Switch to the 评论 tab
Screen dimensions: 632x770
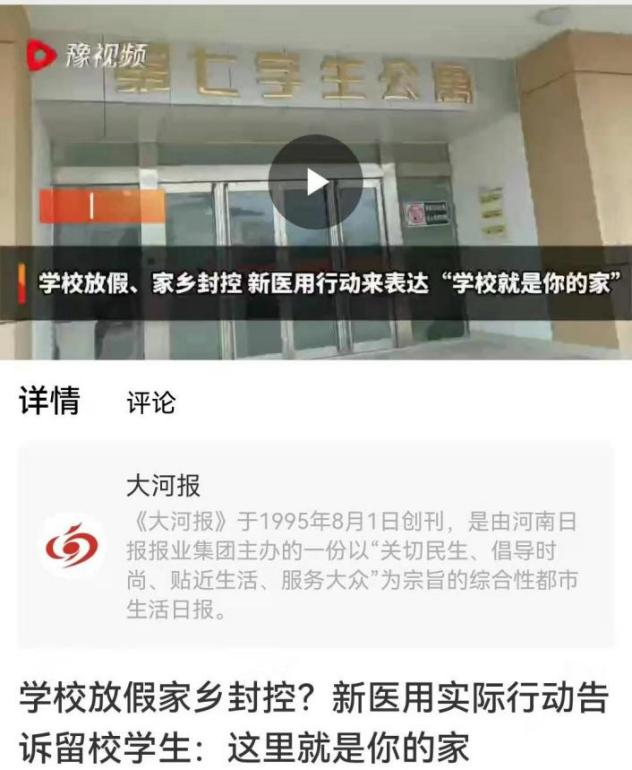point(151,403)
